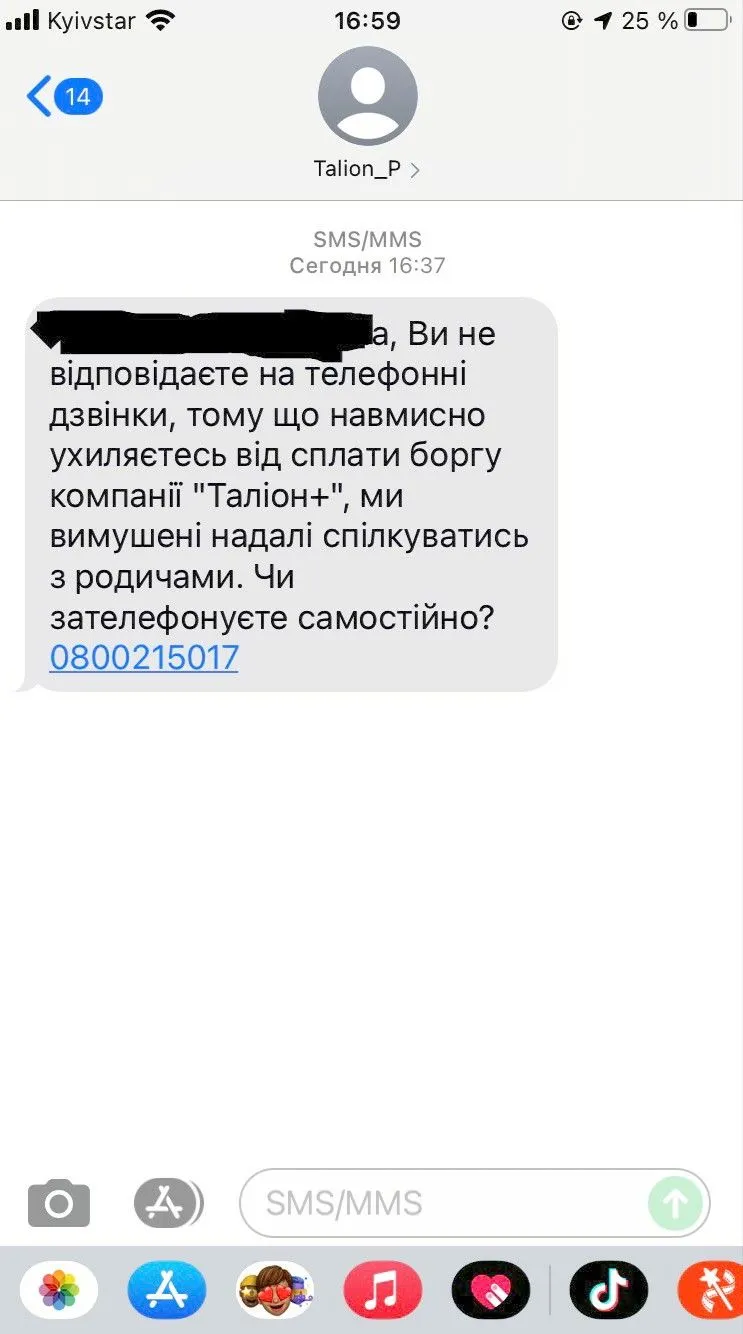Open App Store in the iMessage app strip
This screenshot has width=743, height=1334.
pos(167,1290)
